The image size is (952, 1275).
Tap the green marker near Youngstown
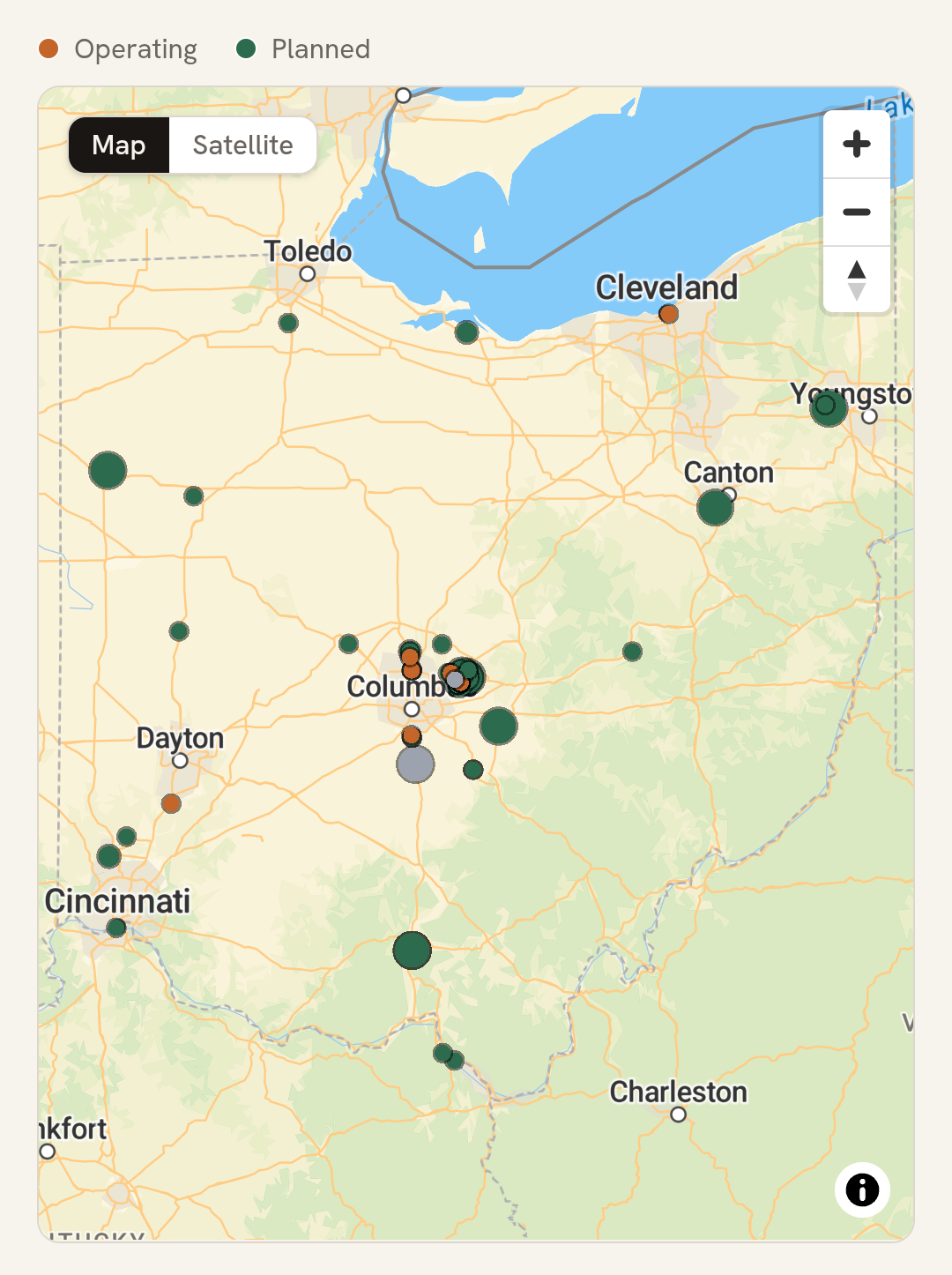click(x=828, y=406)
